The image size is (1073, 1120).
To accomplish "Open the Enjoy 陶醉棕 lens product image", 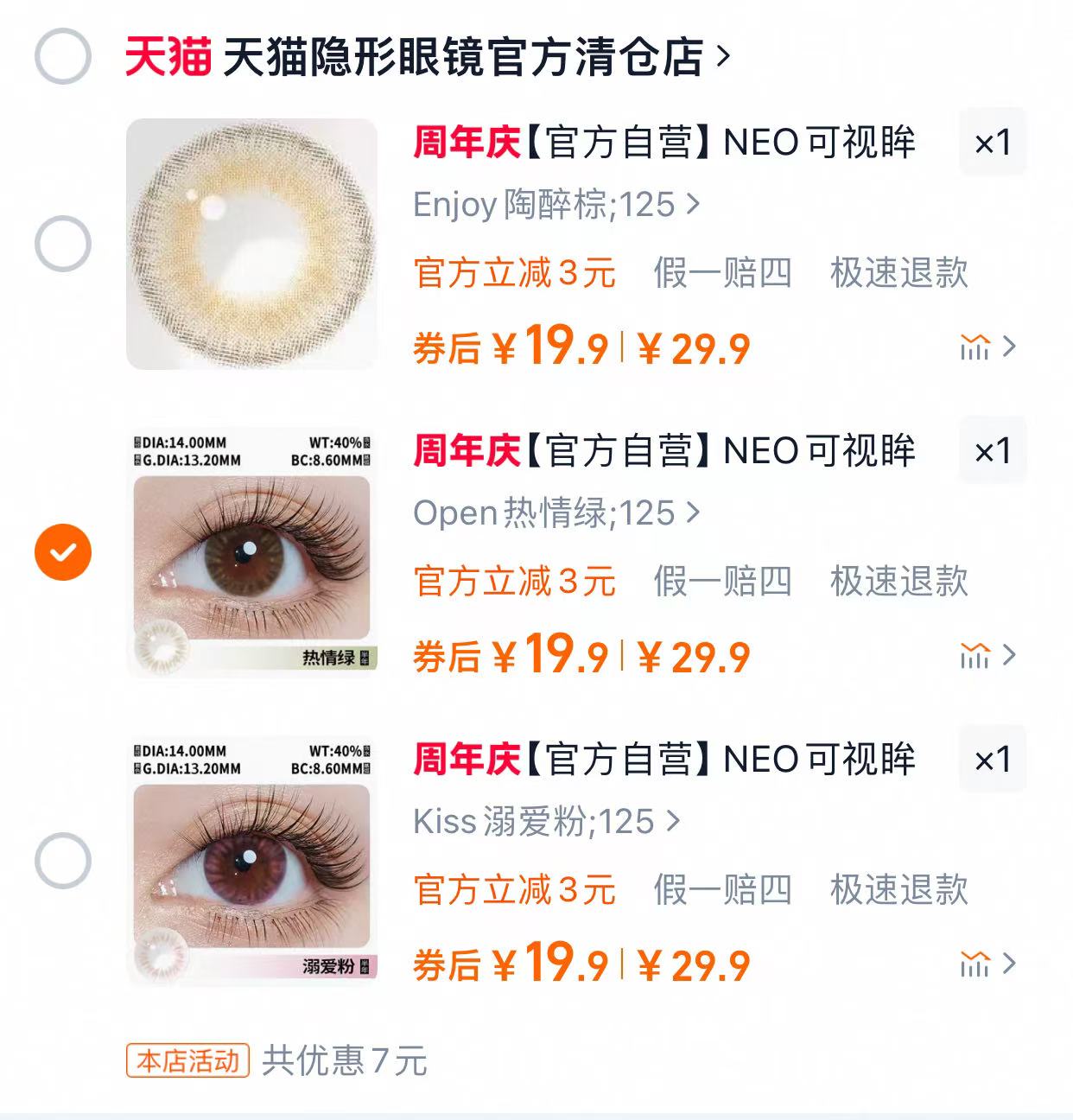I will [x=251, y=244].
